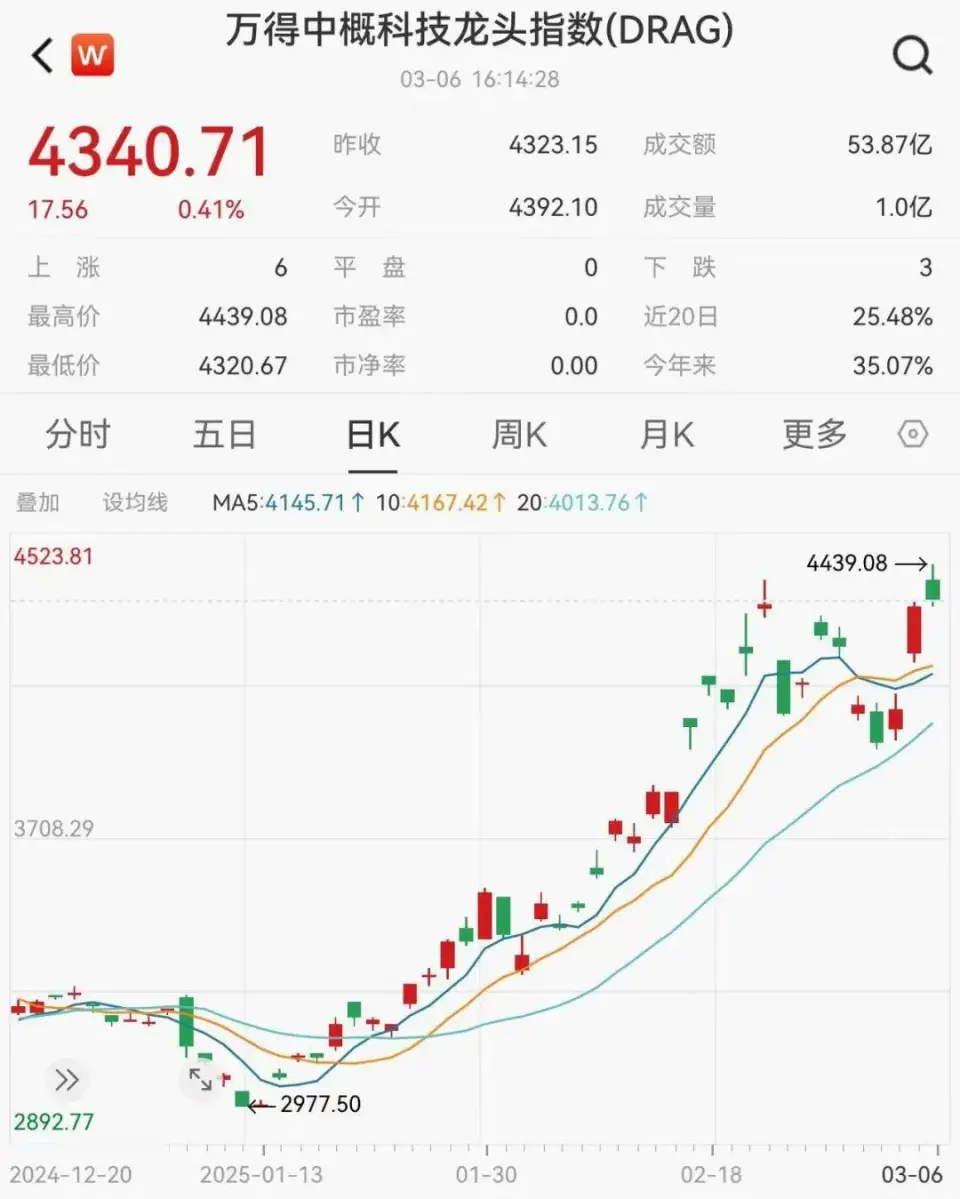Switch to the 周K weekly chart tab
Image resolution: width=960 pixels, height=1199 pixels.
tap(519, 434)
